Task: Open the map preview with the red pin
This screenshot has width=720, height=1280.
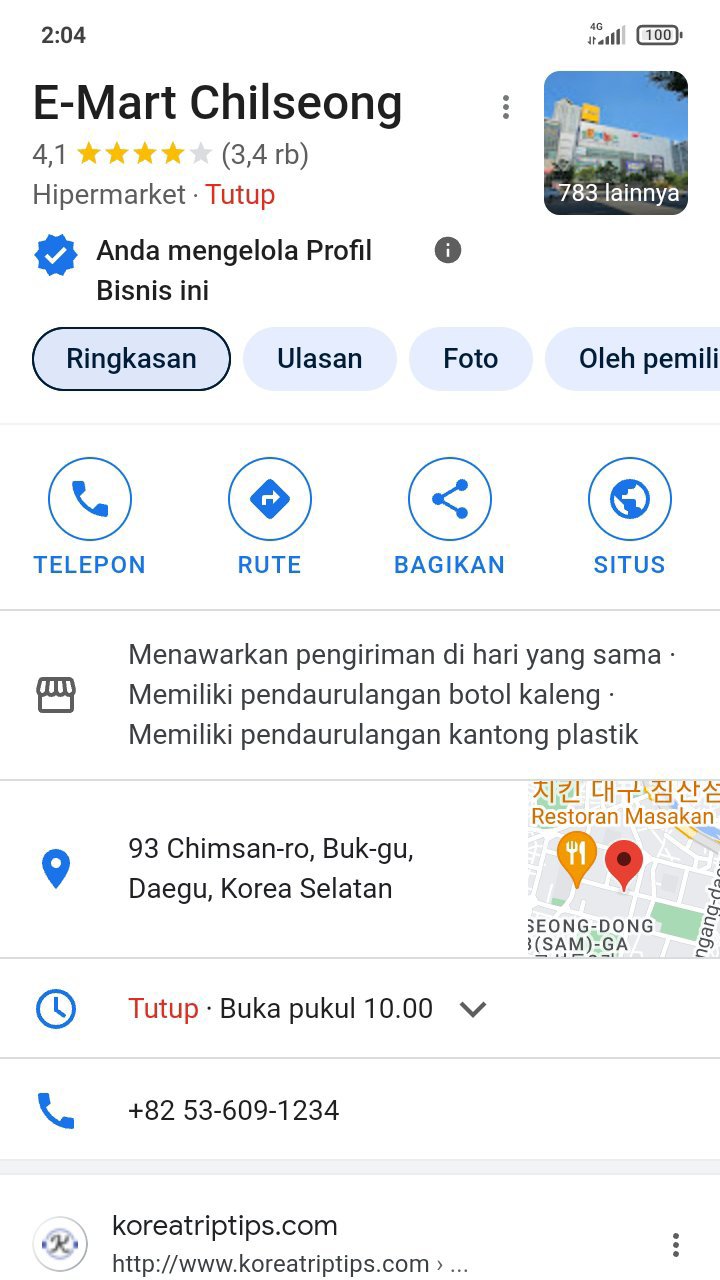Action: pos(623,868)
